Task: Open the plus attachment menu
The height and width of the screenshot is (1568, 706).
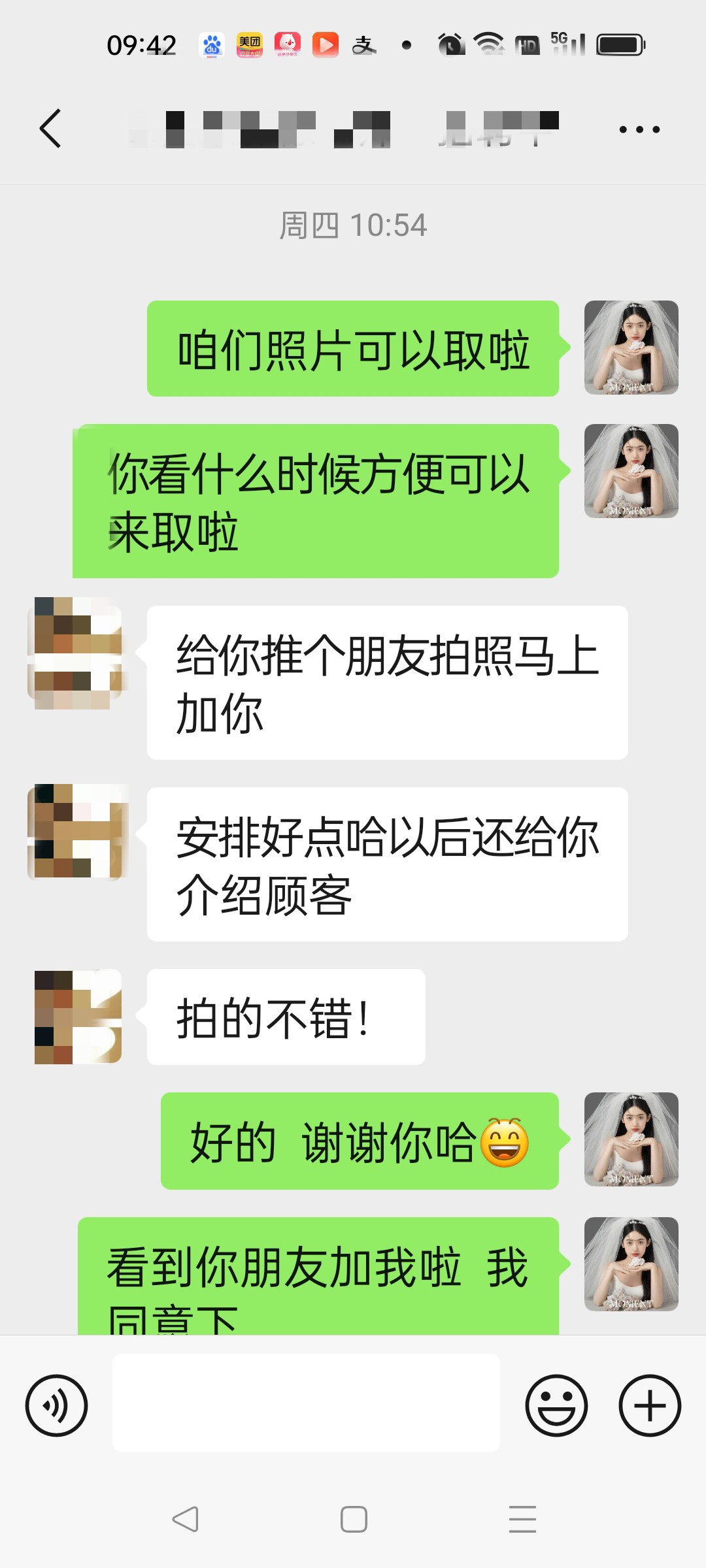Action: 650,1405
